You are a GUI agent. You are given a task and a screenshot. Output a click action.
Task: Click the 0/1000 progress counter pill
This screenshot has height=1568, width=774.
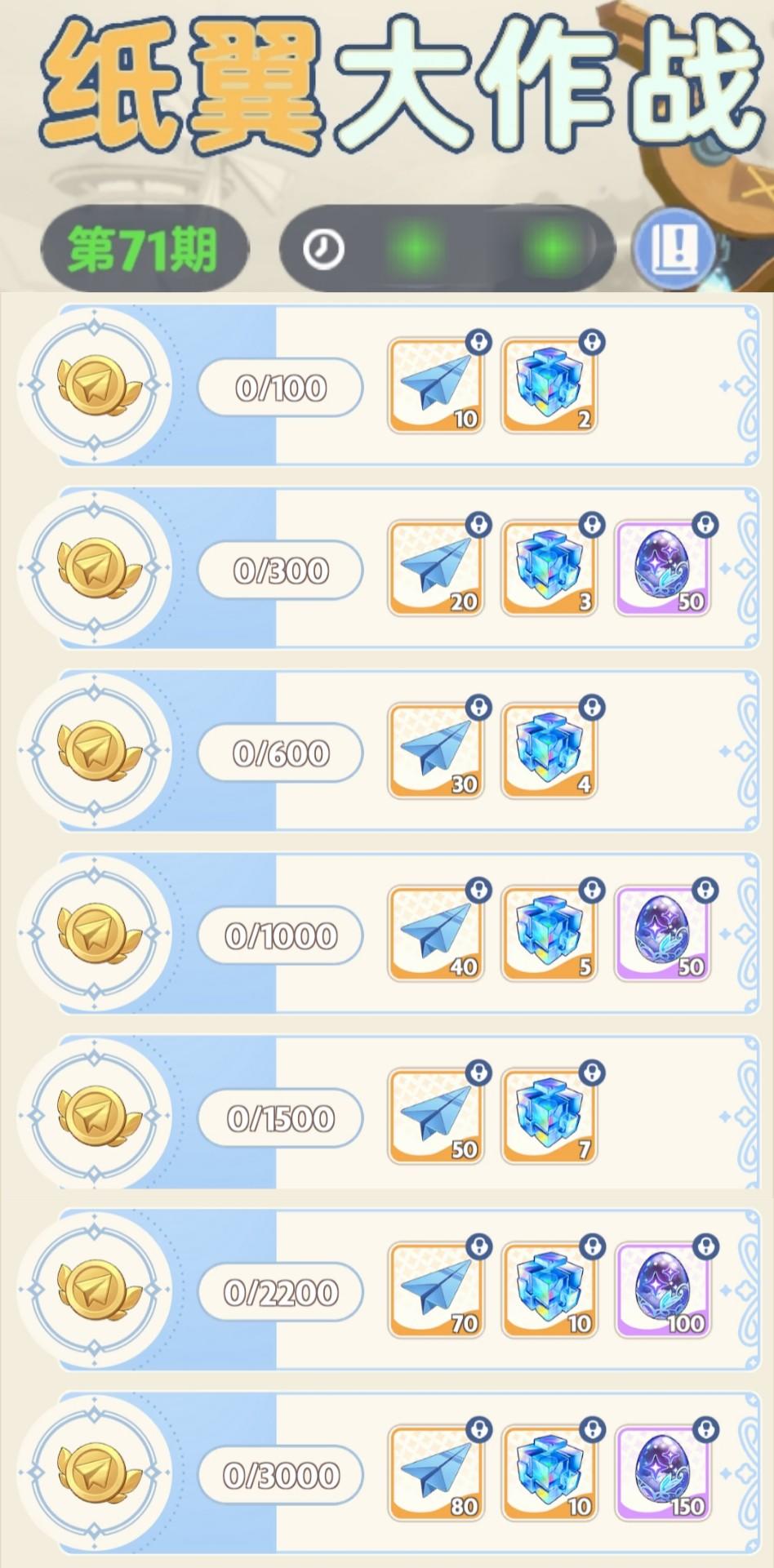(x=281, y=936)
